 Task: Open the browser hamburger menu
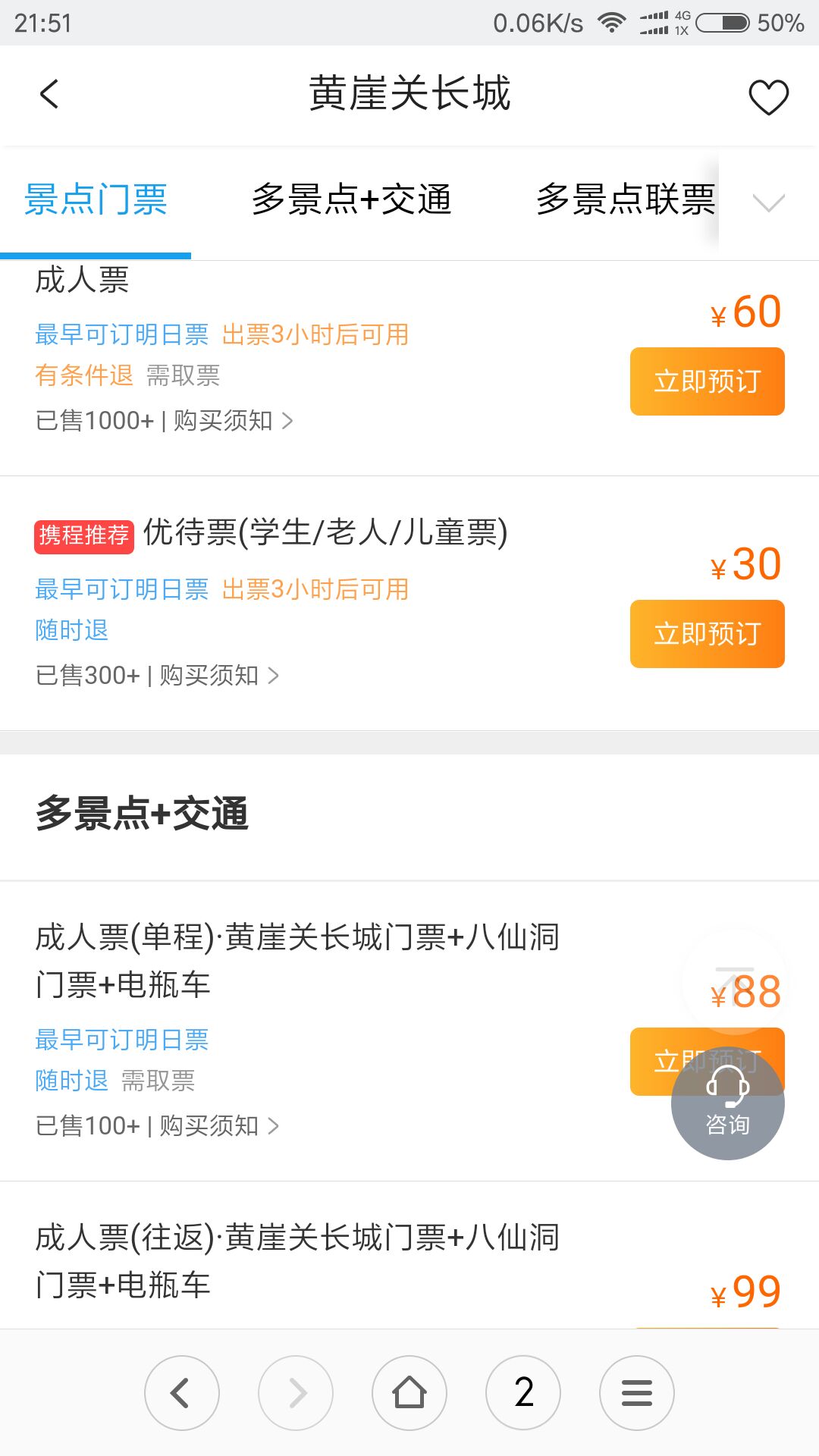637,1393
